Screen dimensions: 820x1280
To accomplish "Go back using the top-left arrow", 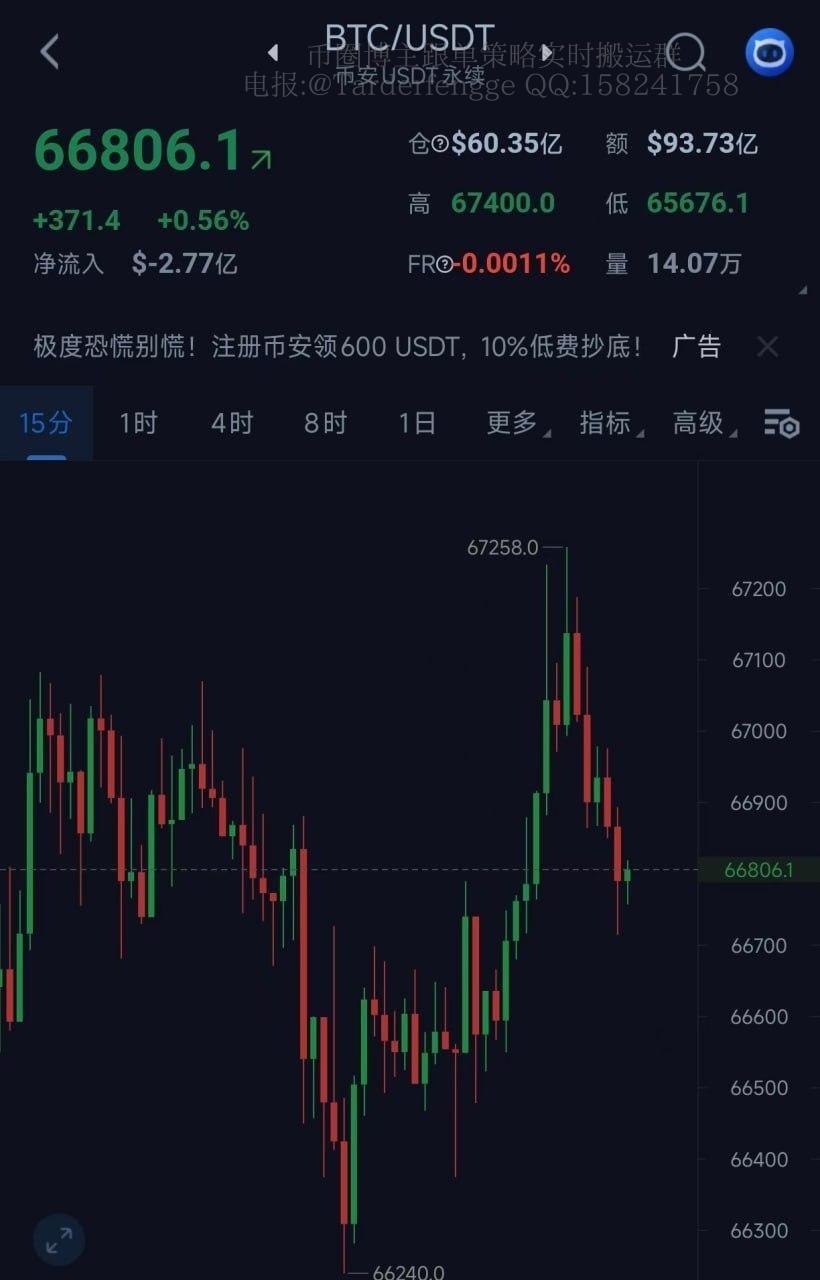I will 50,51.
